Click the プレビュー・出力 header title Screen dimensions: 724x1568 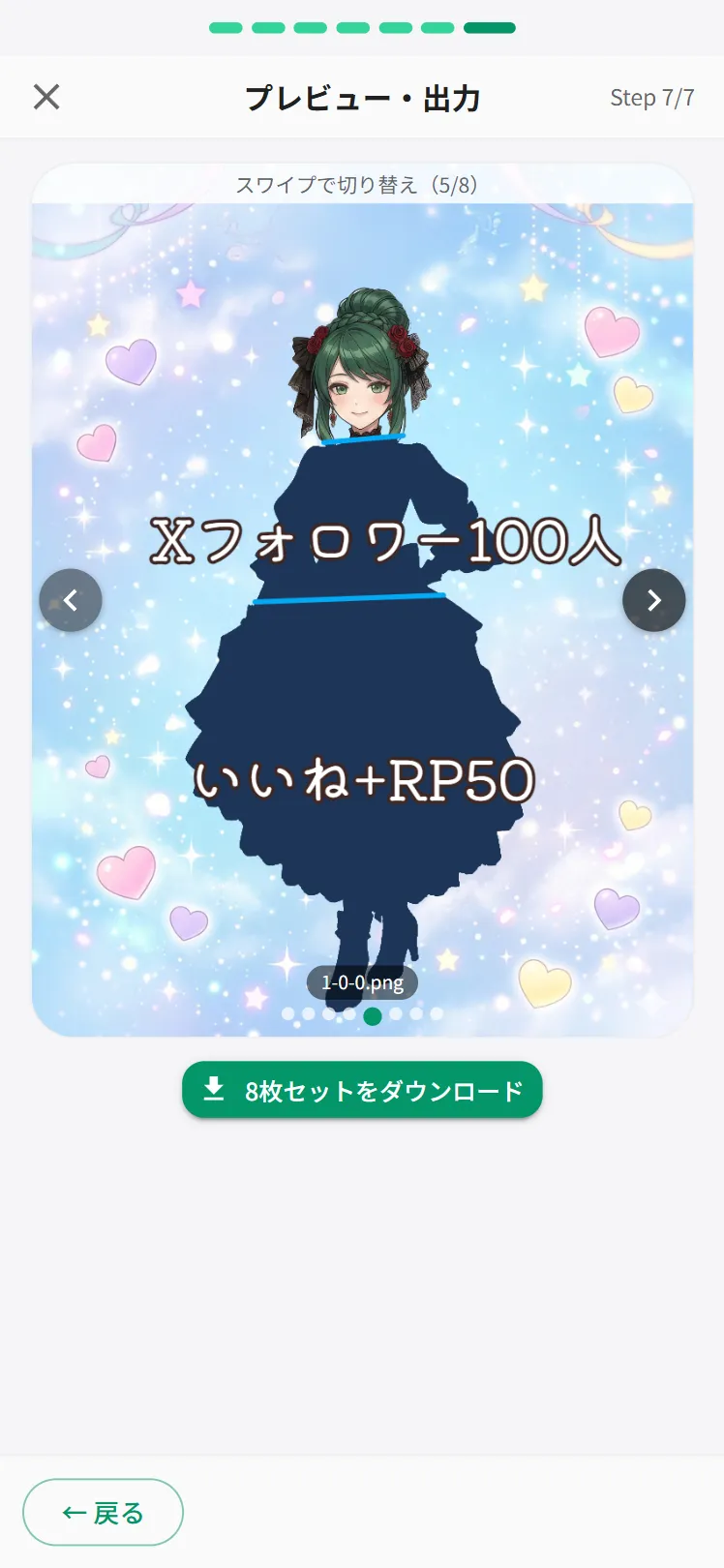(x=362, y=97)
